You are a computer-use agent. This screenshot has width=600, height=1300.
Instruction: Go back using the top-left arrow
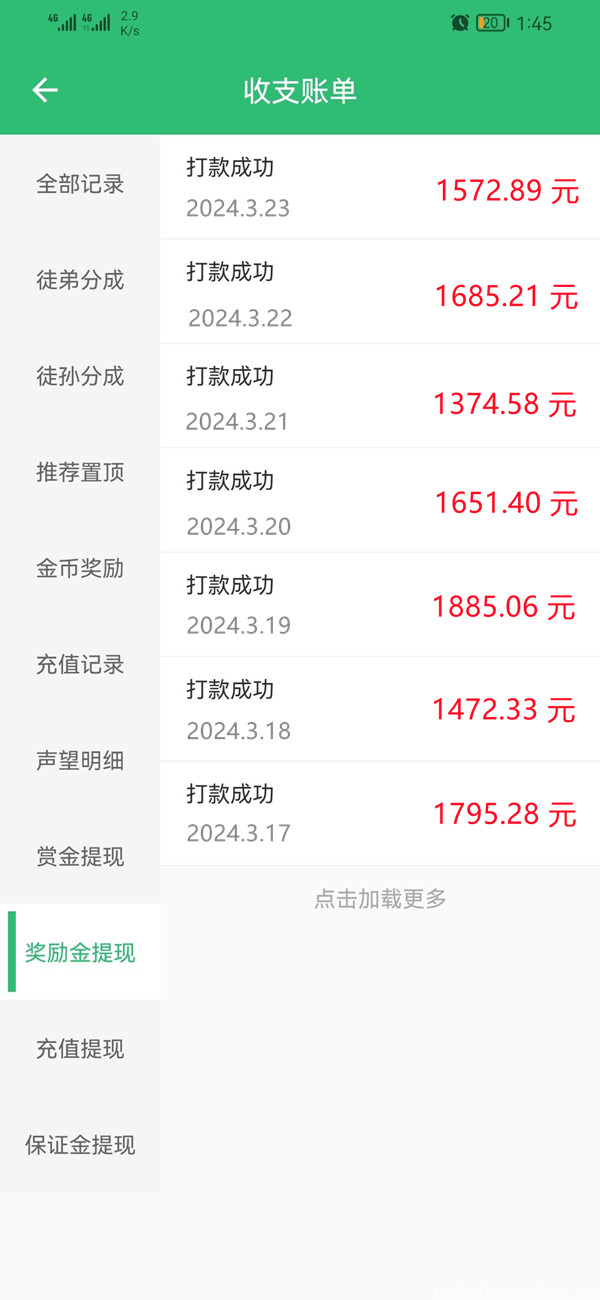coord(45,90)
